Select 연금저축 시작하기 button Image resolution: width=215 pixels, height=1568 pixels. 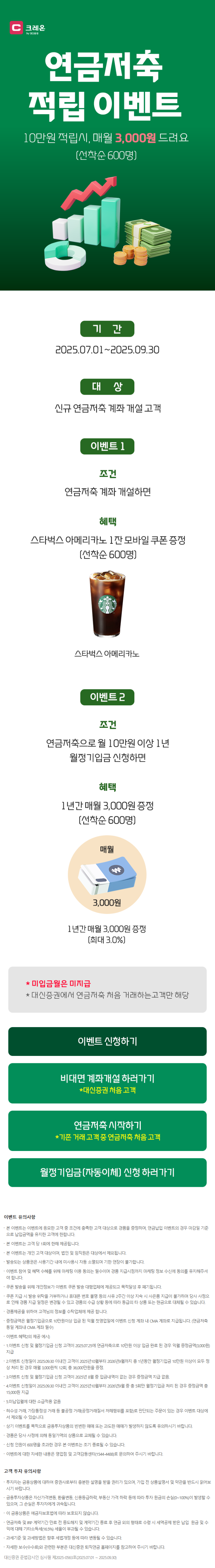[107, 1130]
